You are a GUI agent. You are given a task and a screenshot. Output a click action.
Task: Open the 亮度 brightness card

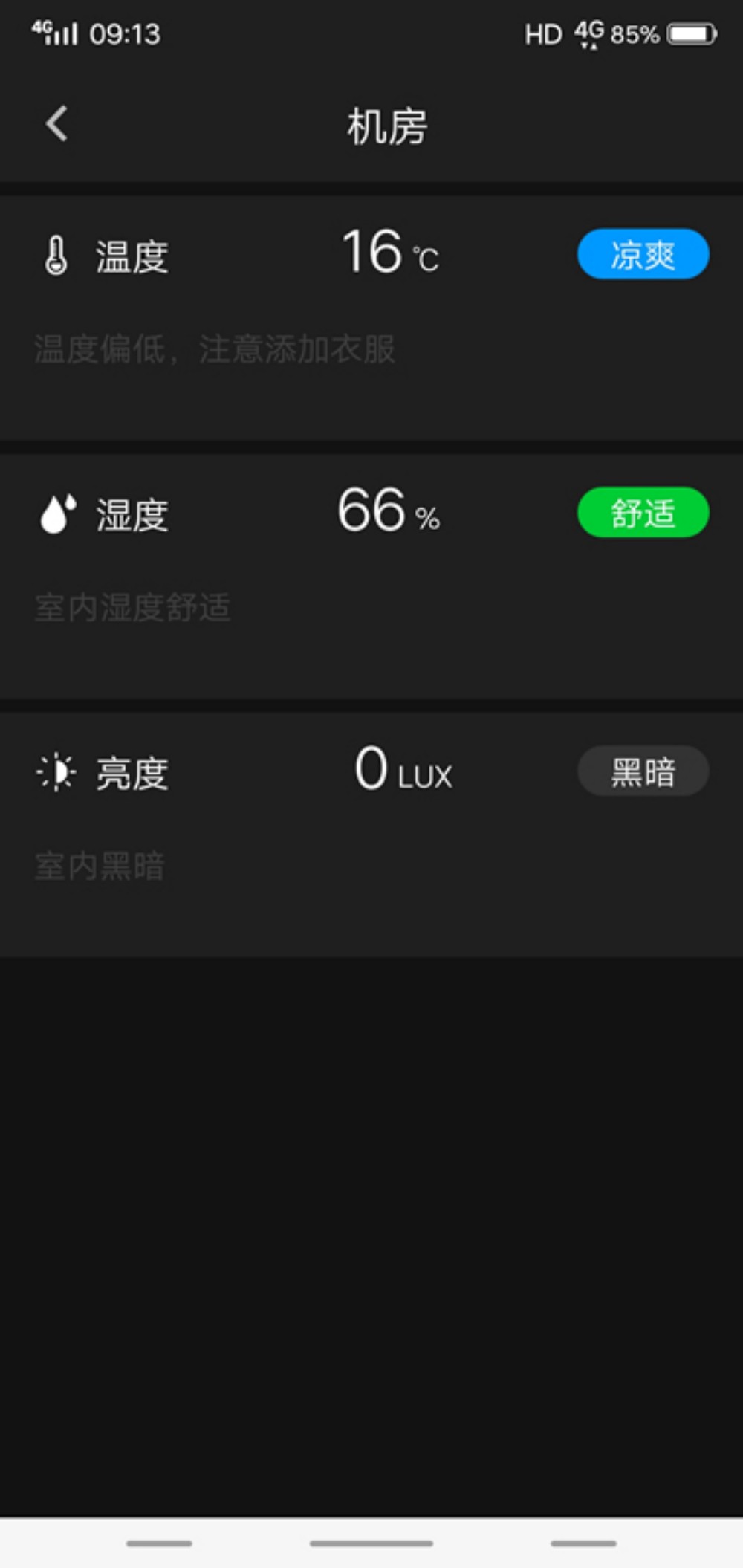coord(371,835)
